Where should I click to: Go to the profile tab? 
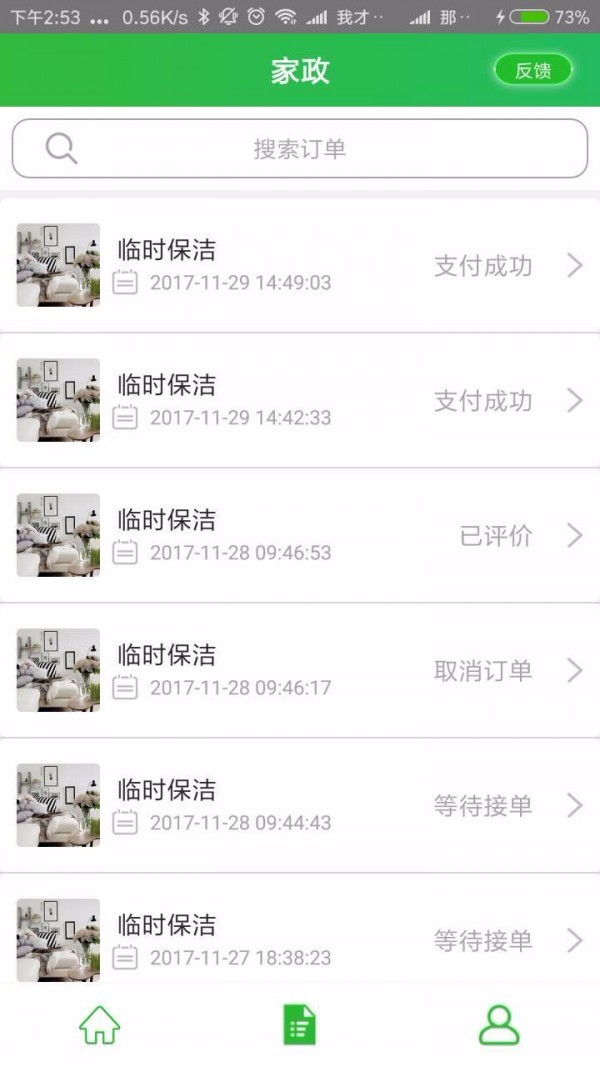point(499,1025)
